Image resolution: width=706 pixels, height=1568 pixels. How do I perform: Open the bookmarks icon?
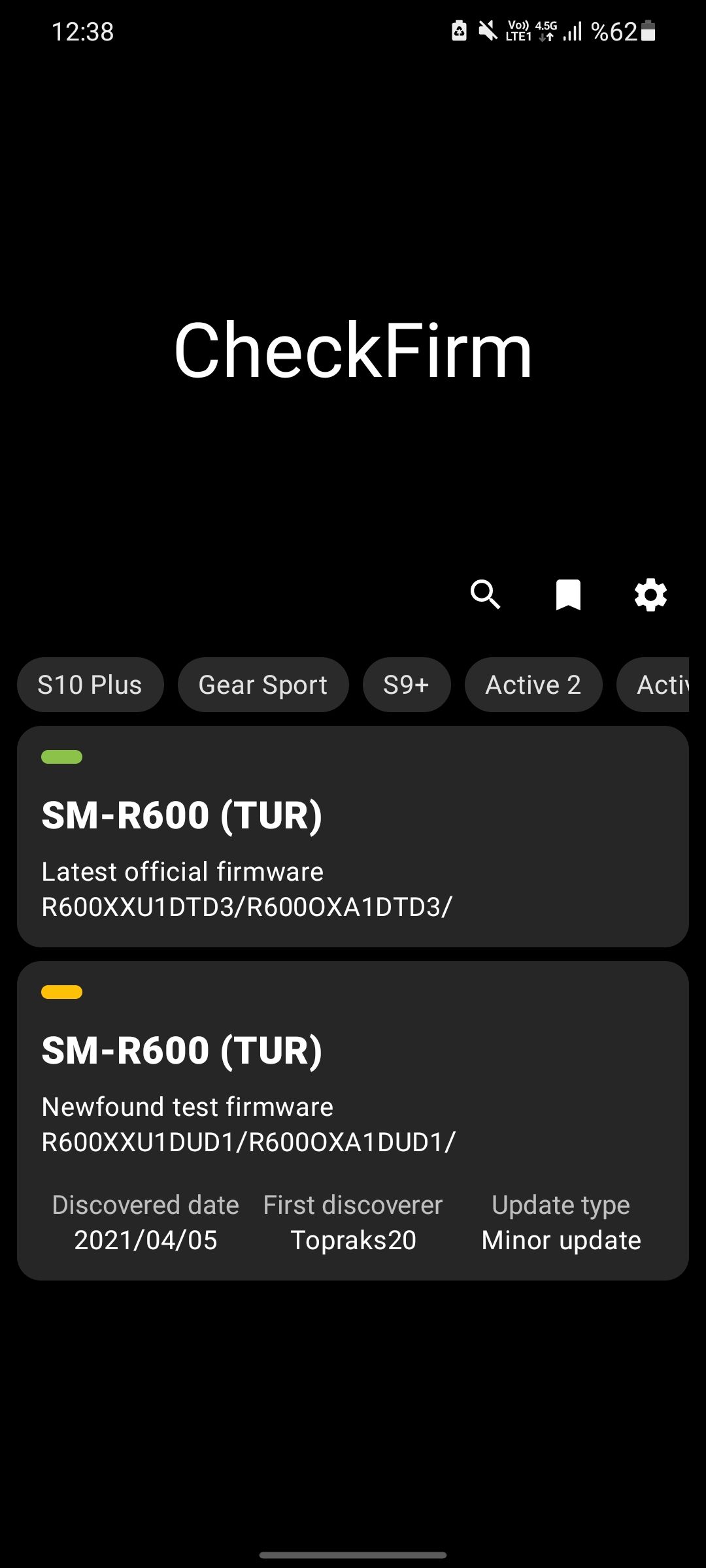click(x=568, y=595)
